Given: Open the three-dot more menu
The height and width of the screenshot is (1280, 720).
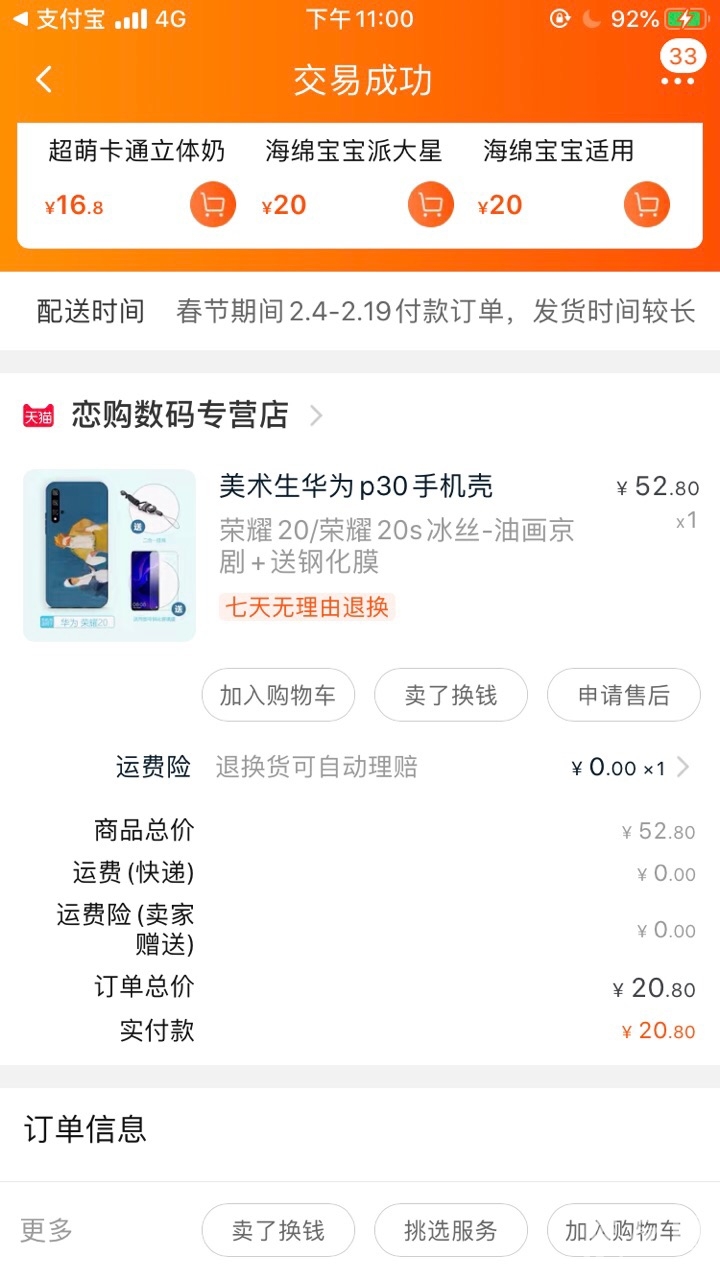Looking at the screenshot, I should point(677,80).
